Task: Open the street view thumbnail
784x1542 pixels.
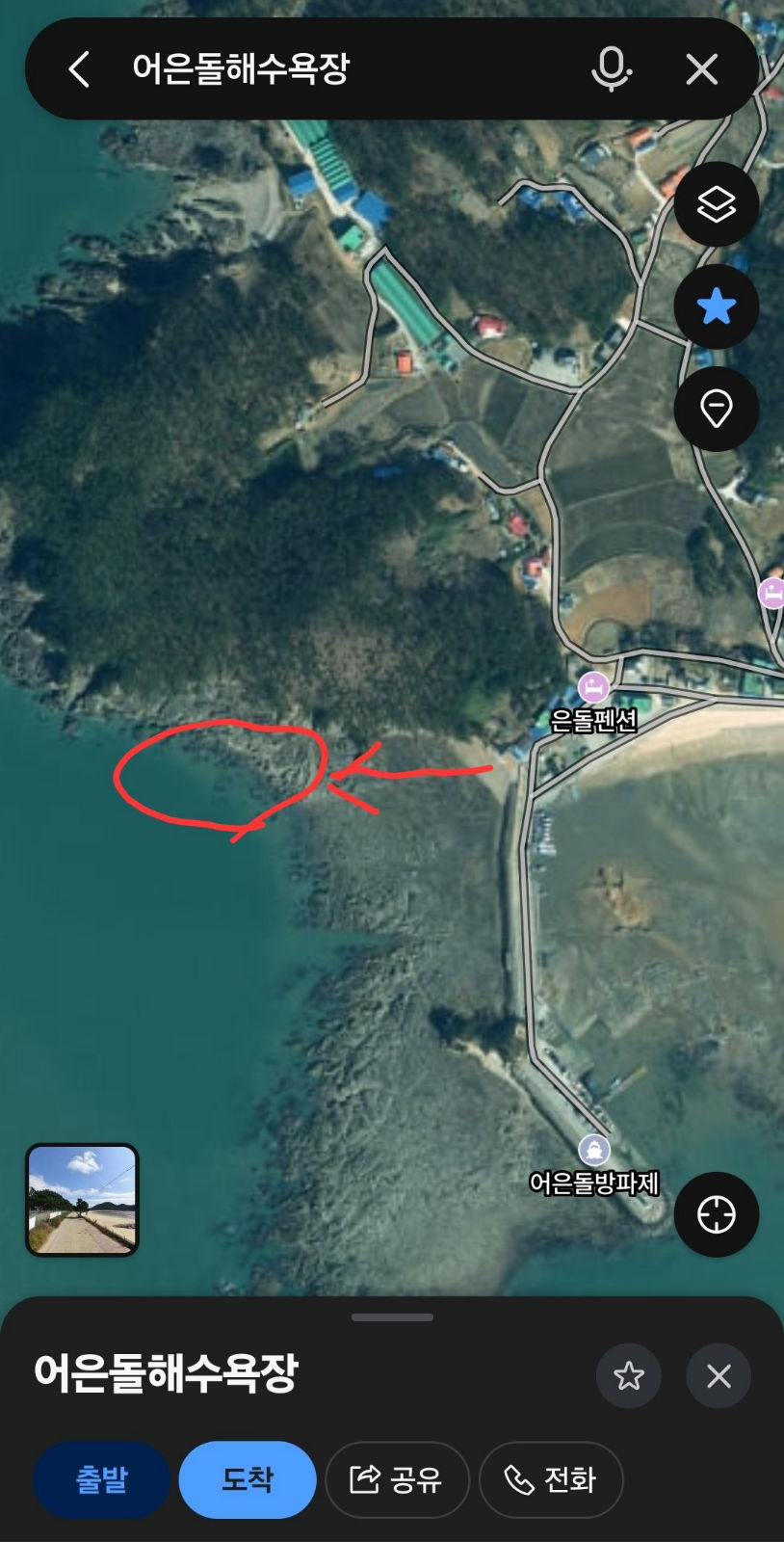Action: 82,1200
